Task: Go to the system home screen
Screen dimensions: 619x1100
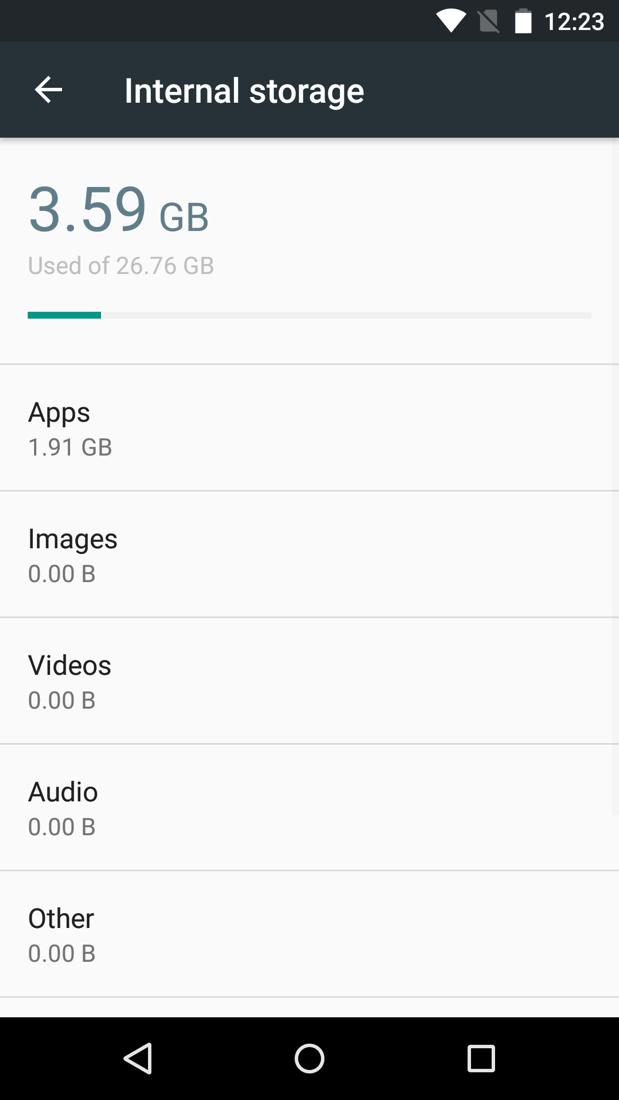Action: point(309,1058)
